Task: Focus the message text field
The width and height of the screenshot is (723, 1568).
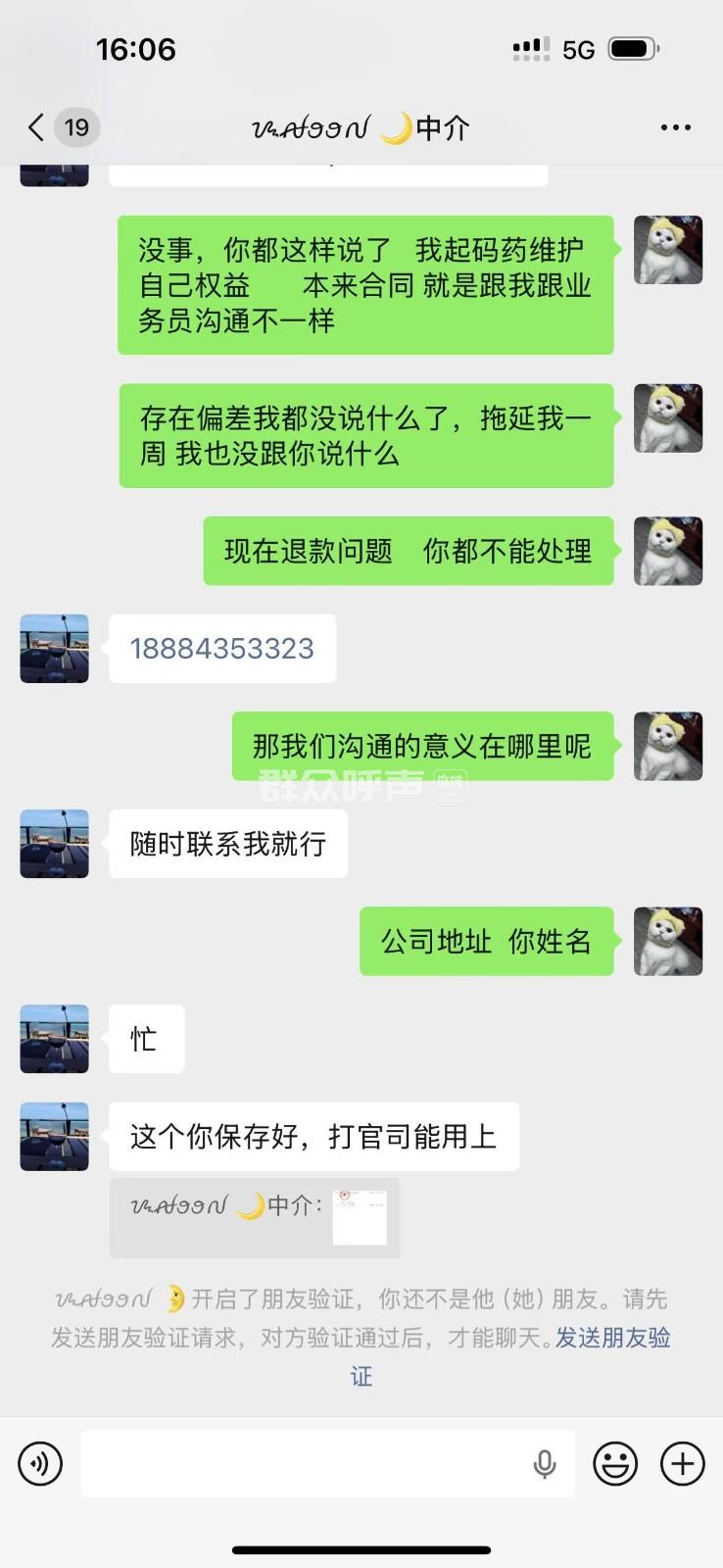Action: pyautogui.click(x=304, y=1464)
